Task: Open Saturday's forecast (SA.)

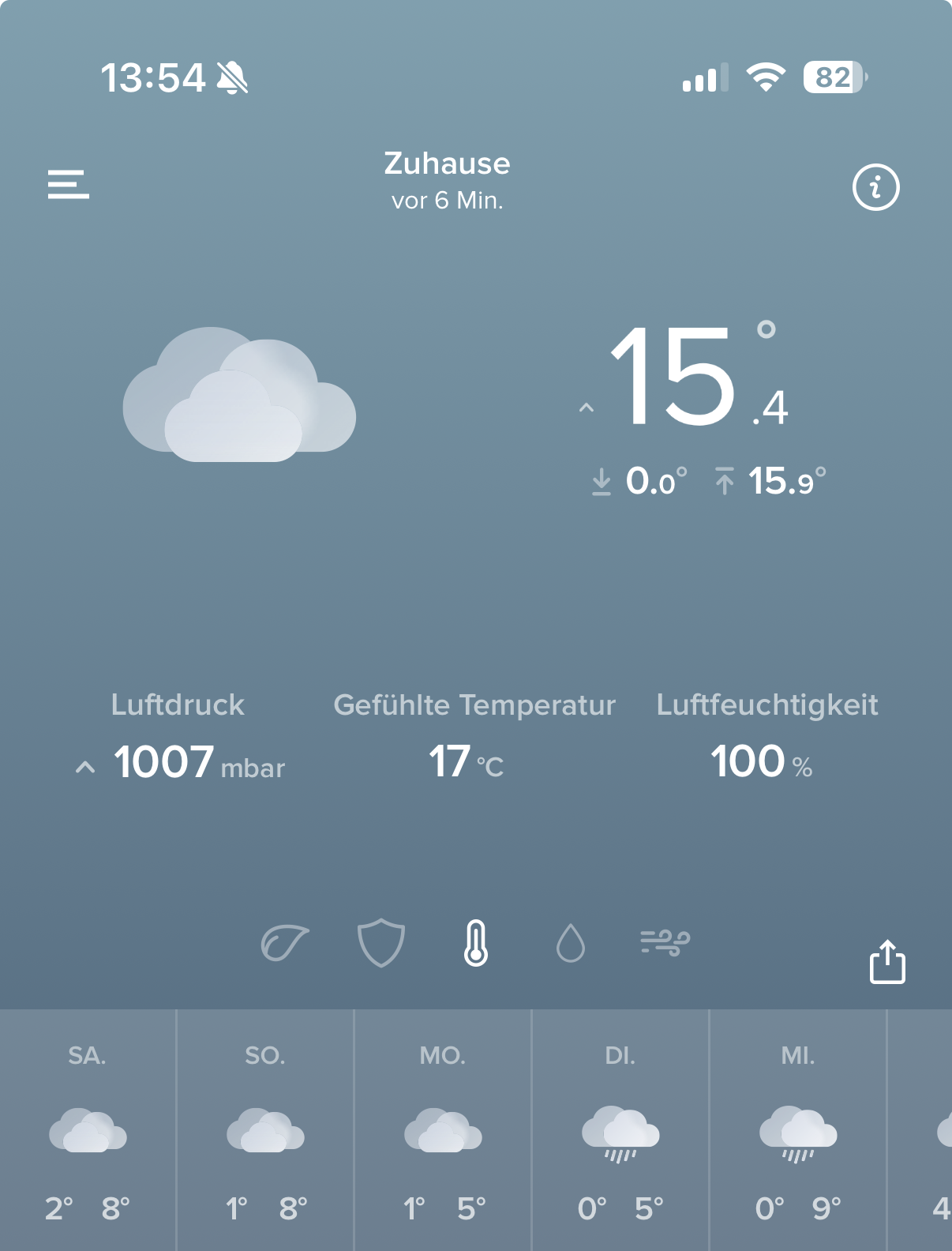Action: [88, 1129]
